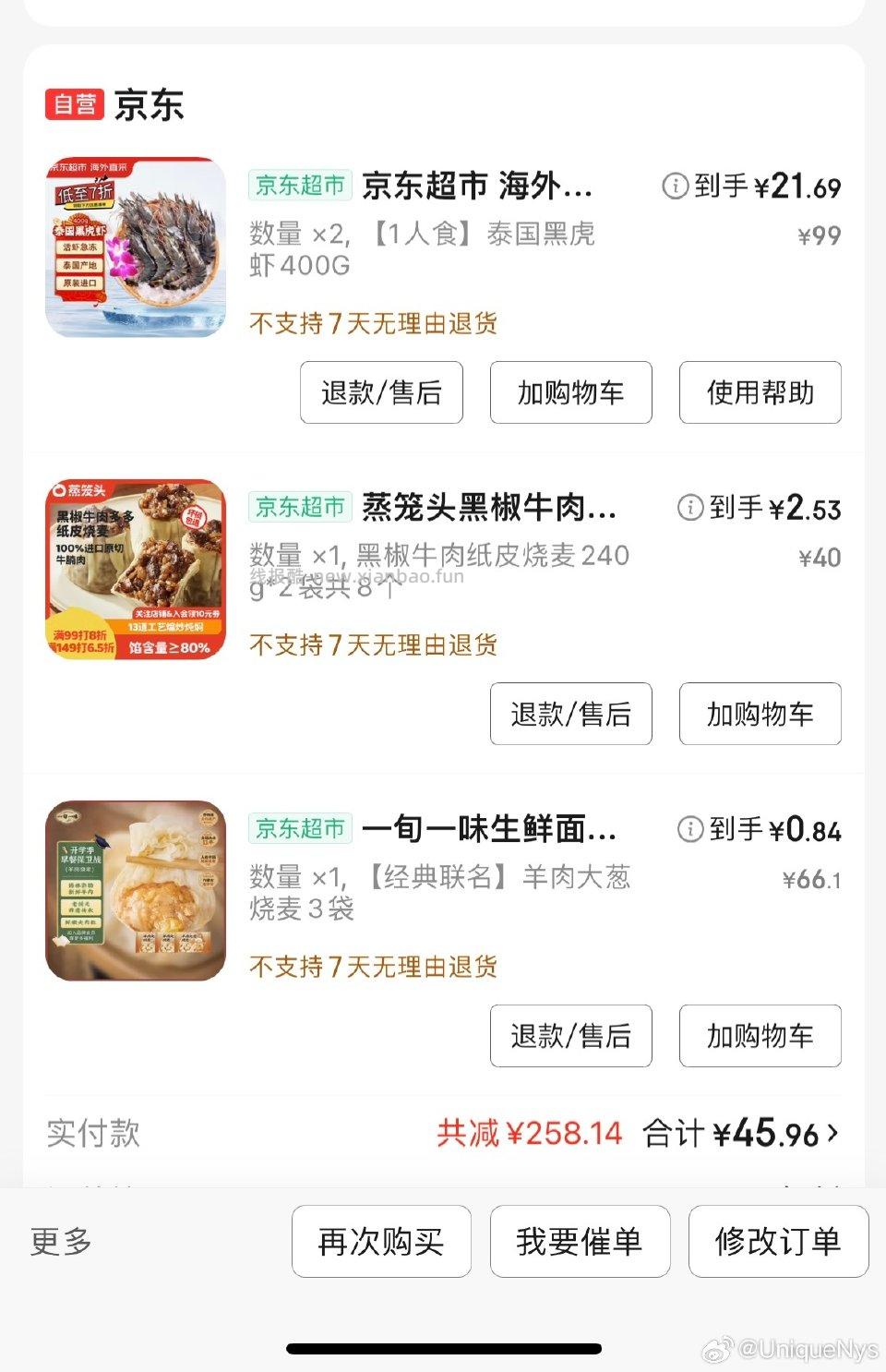Click the red 自营 badge
886x1372 pixels.
point(77,104)
